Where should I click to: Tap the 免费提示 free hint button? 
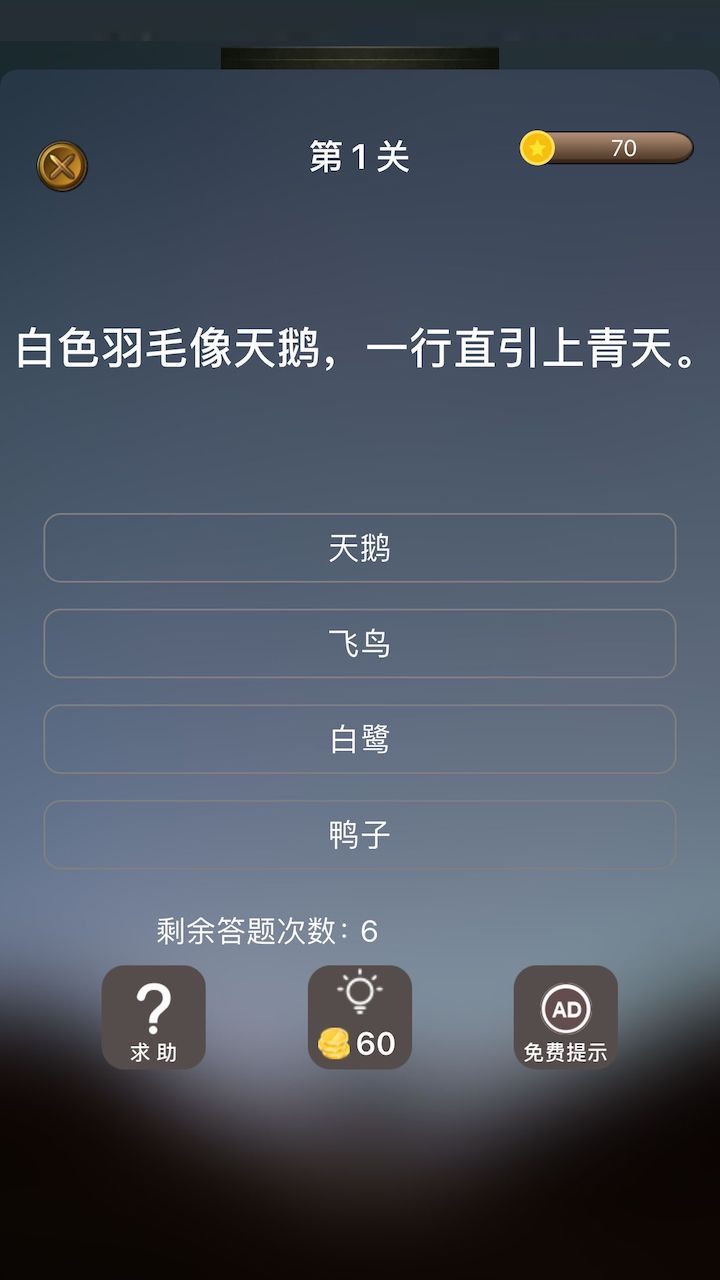click(565, 1017)
